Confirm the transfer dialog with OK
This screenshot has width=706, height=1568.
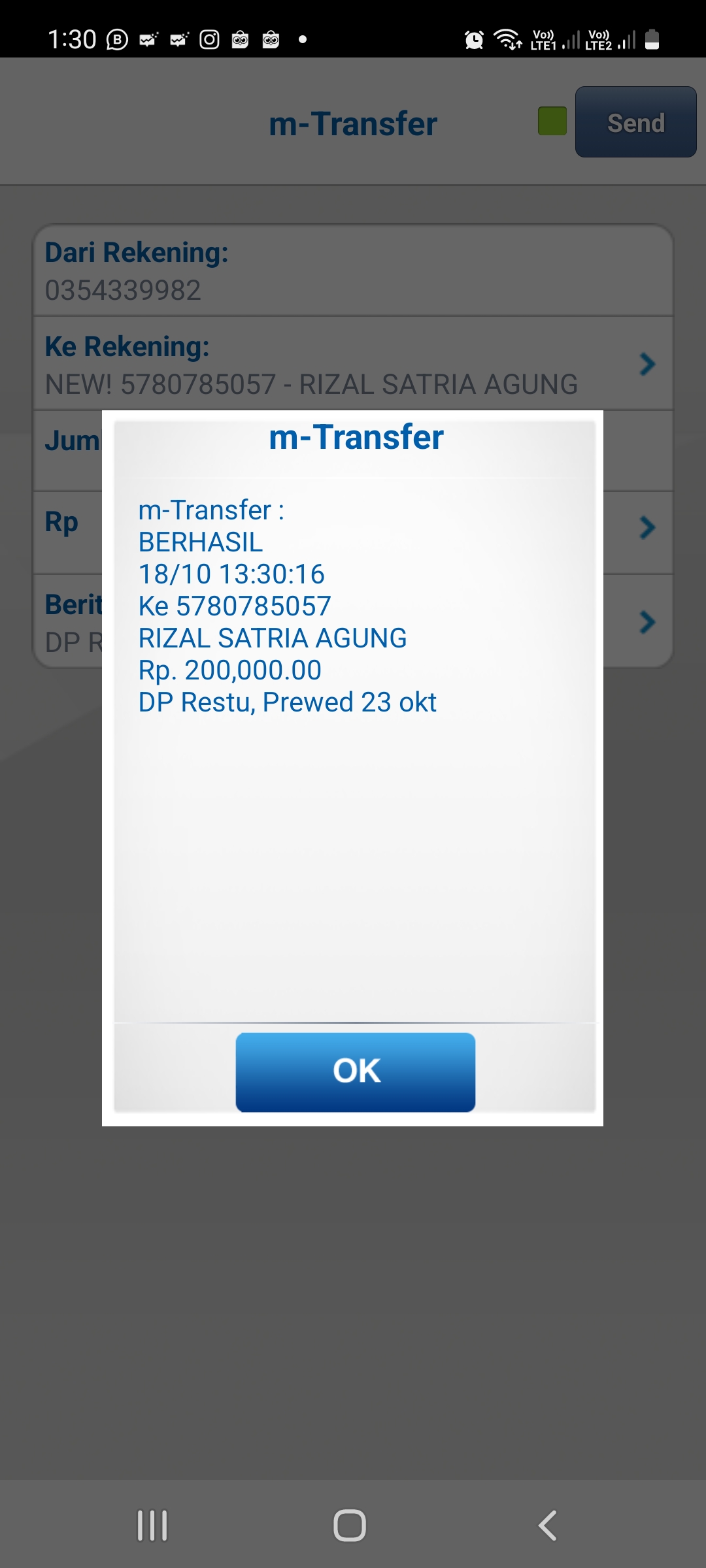pyautogui.click(x=355, y=1071)
